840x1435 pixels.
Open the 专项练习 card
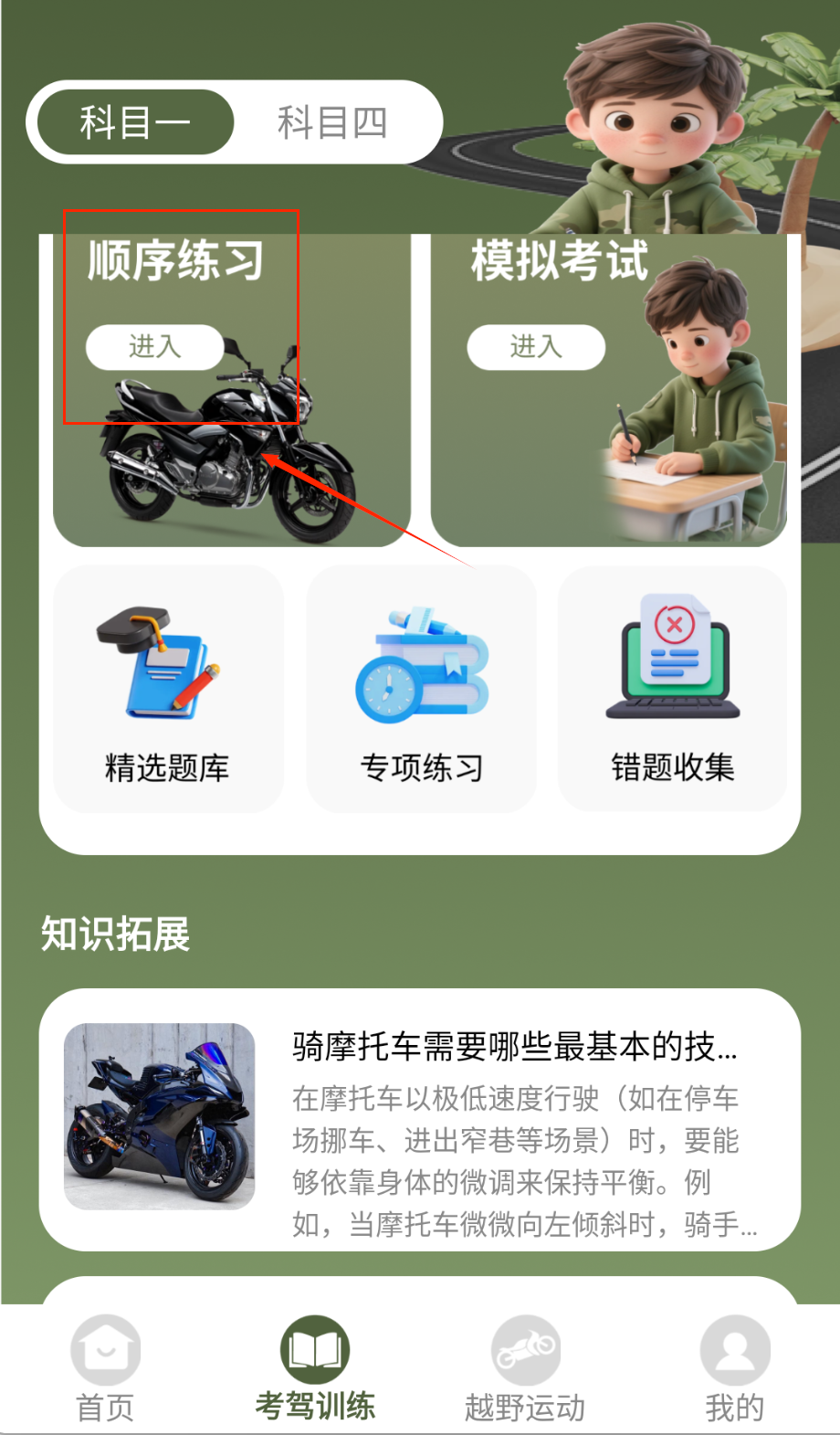click(x=421, y=690)
